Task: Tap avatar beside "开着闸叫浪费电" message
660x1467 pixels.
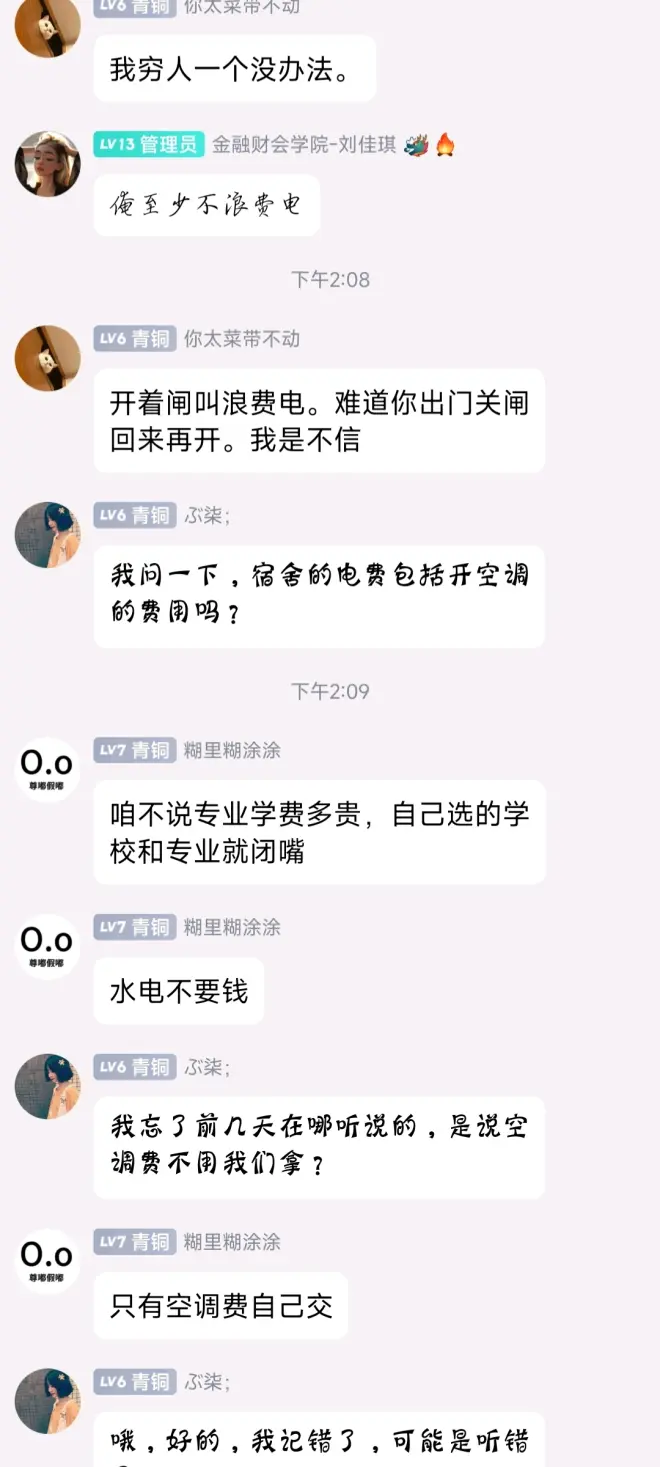Action: coord(47,357)
